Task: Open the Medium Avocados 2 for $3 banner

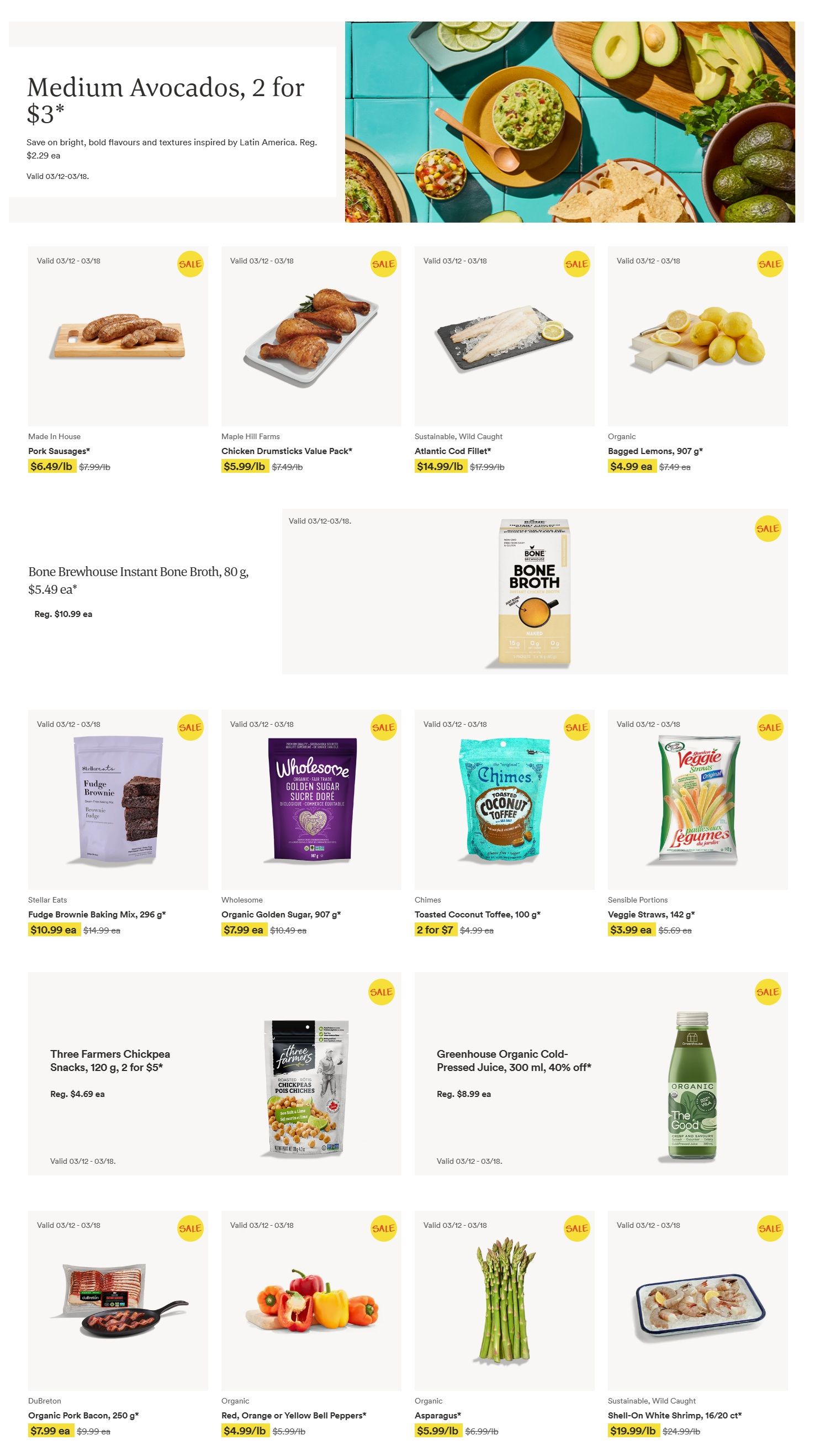Action: click(406, 122)
